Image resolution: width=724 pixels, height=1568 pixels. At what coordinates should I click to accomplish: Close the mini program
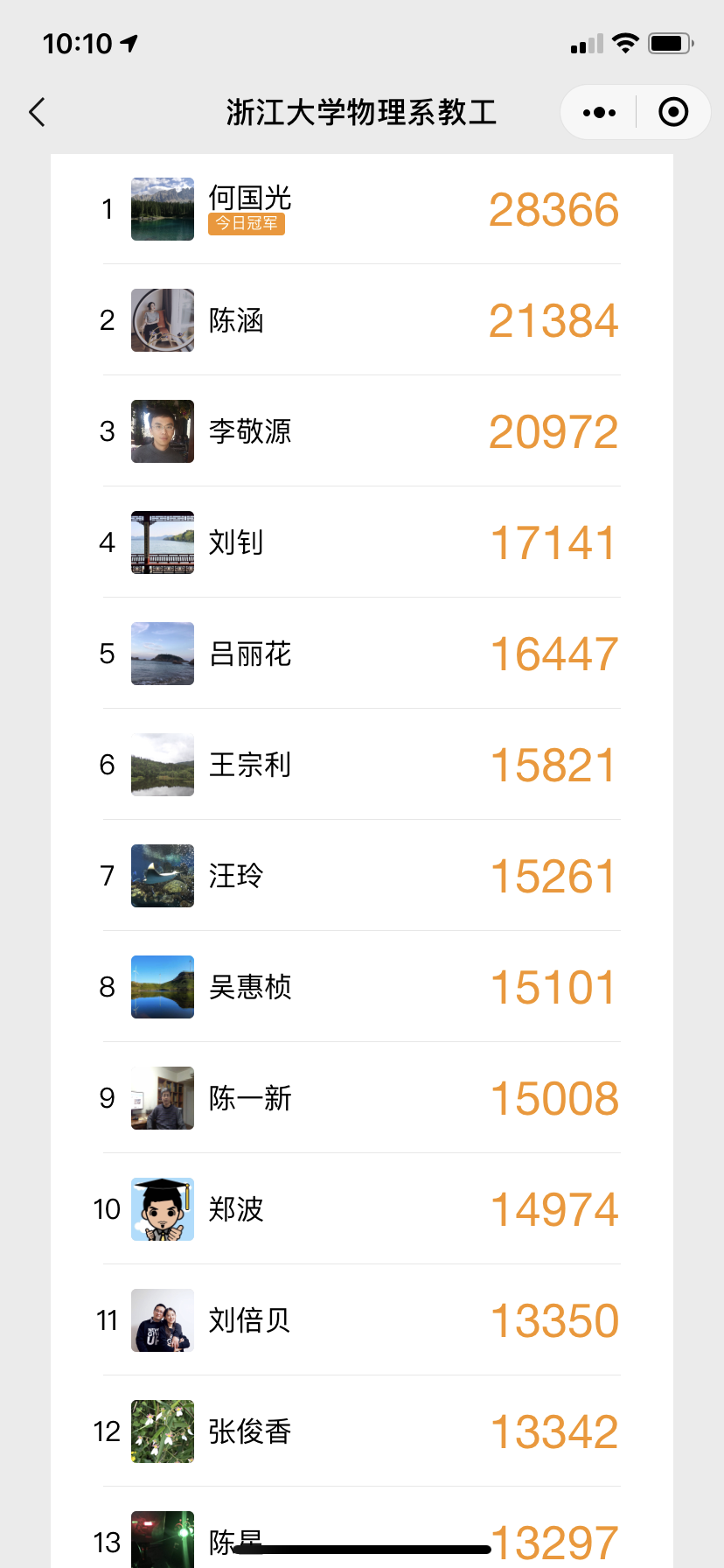673,112
